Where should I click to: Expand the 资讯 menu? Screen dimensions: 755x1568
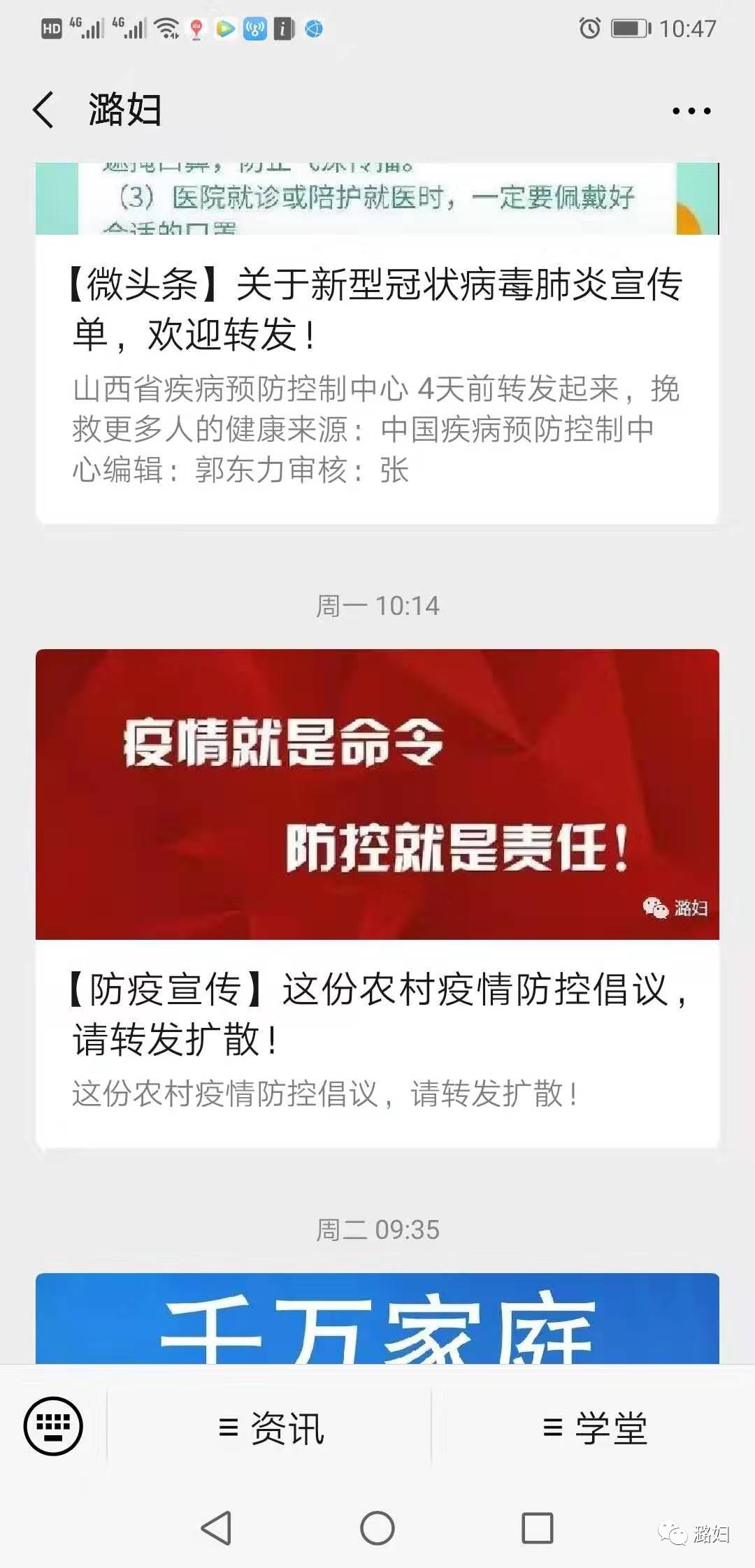270,1427
